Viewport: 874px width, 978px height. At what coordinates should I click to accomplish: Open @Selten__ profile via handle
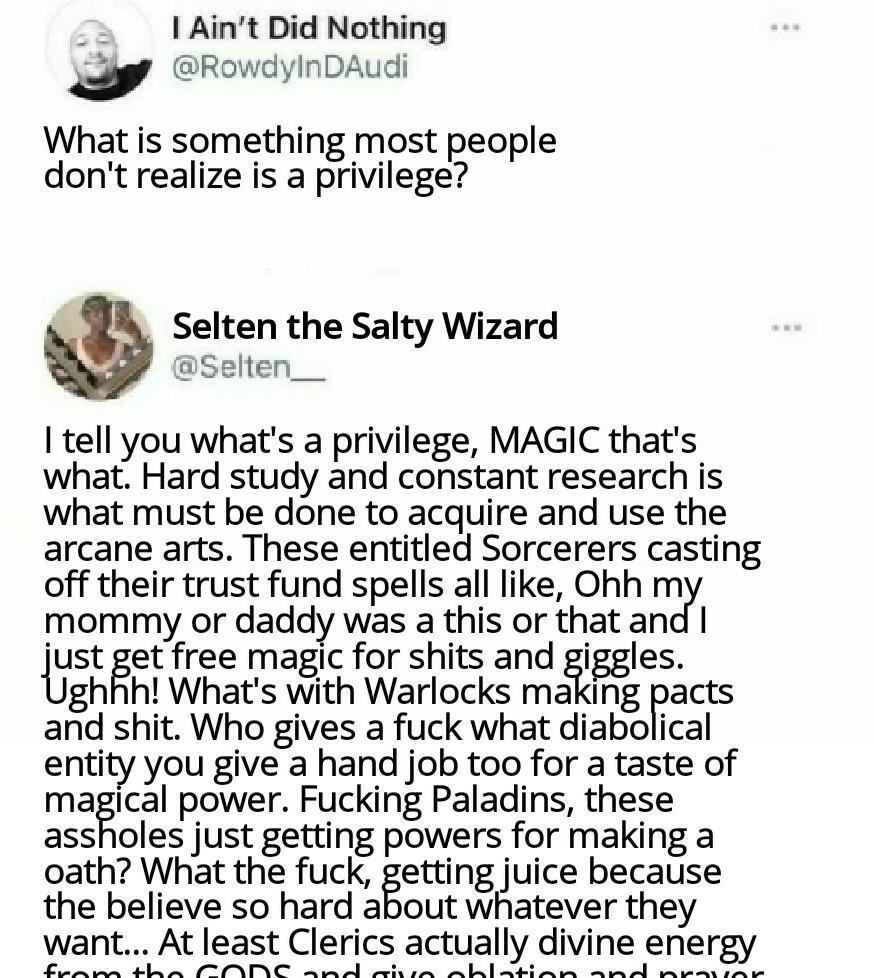pyautogui.click(x=250, y=366)
